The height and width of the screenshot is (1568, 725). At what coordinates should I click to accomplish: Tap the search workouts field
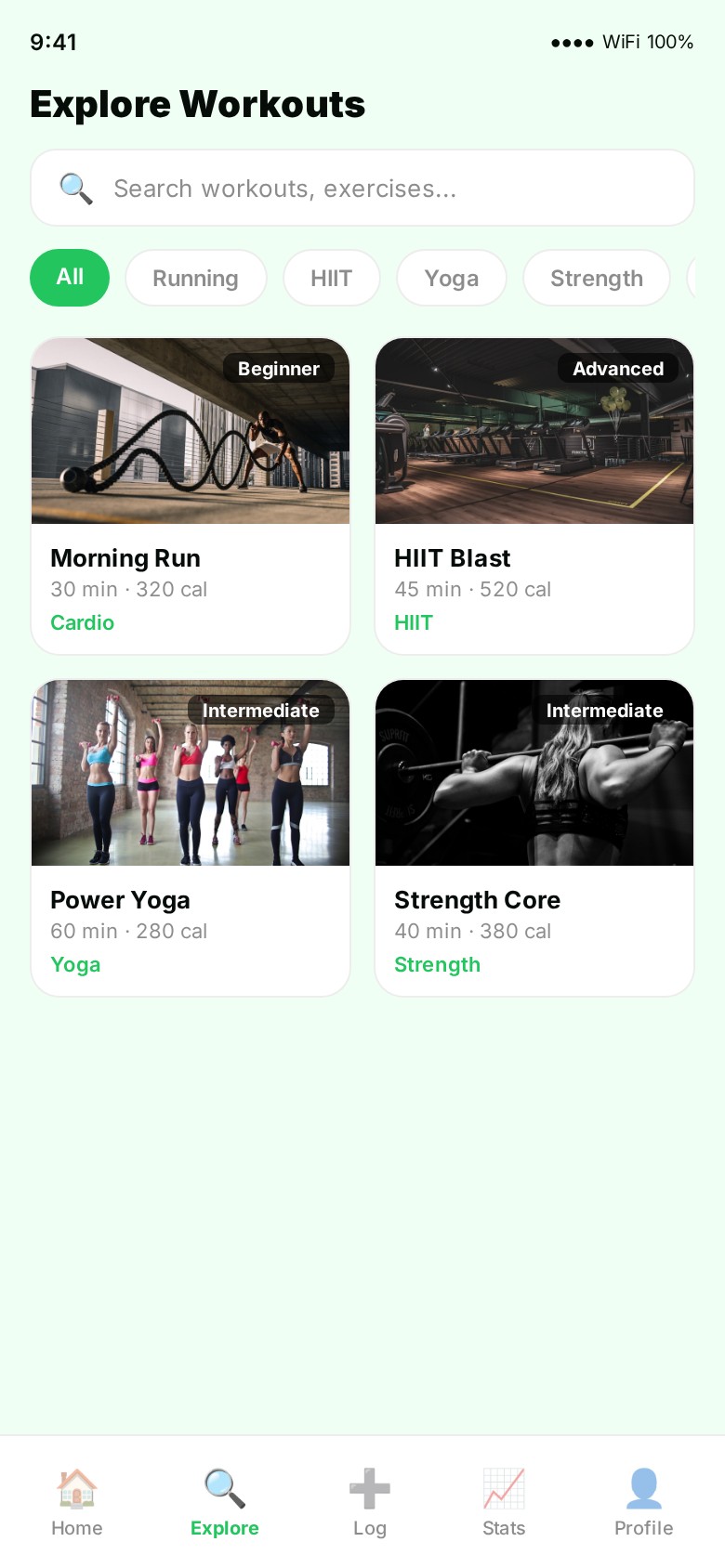(x=362, y=188)
